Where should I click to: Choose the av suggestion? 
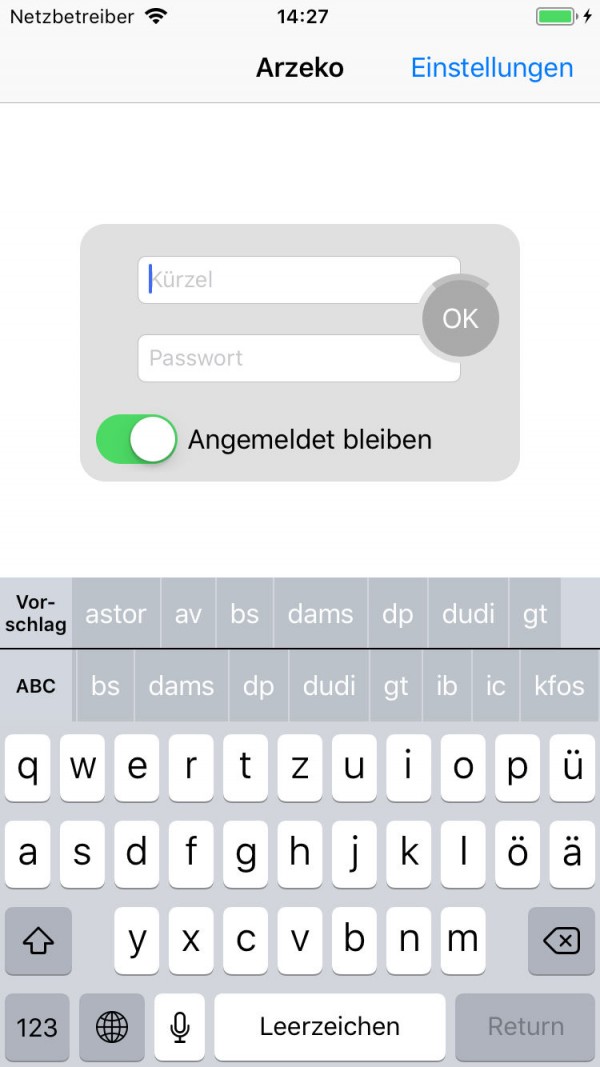(x=188, y=614)
